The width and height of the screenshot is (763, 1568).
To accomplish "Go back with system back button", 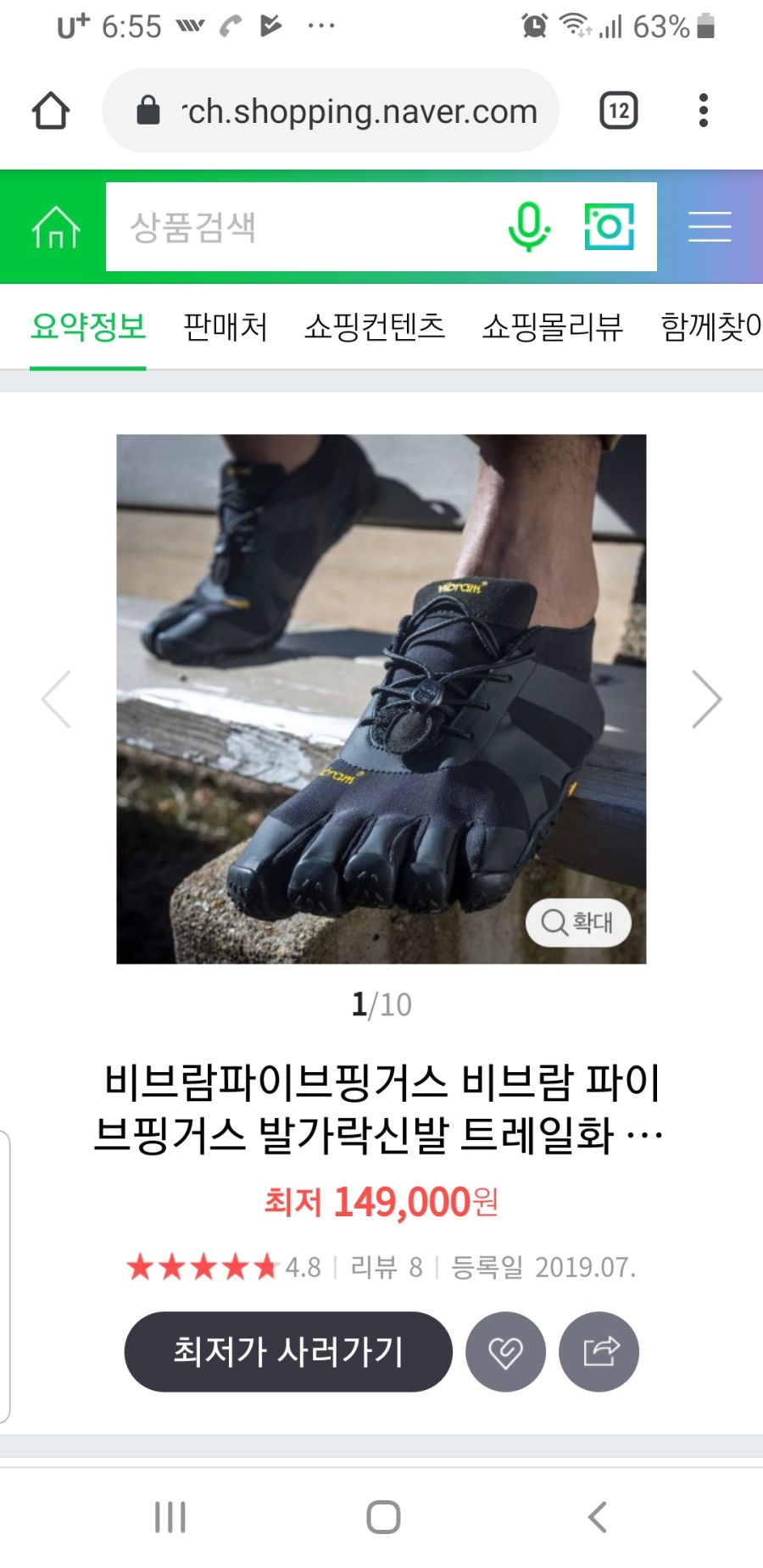I will click(597, 1517).
